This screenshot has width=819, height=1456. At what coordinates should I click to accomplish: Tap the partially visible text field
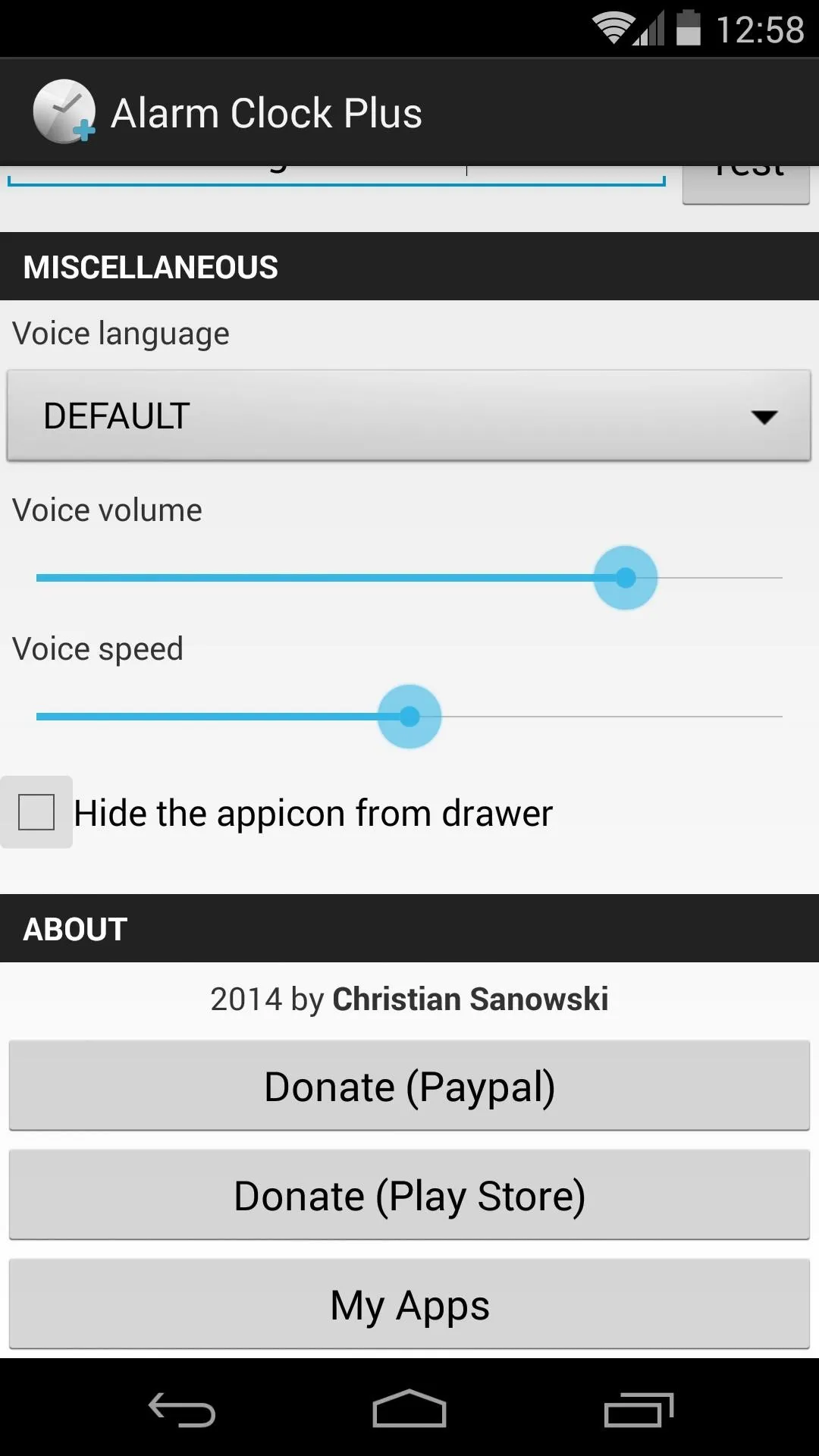(337, 176)
